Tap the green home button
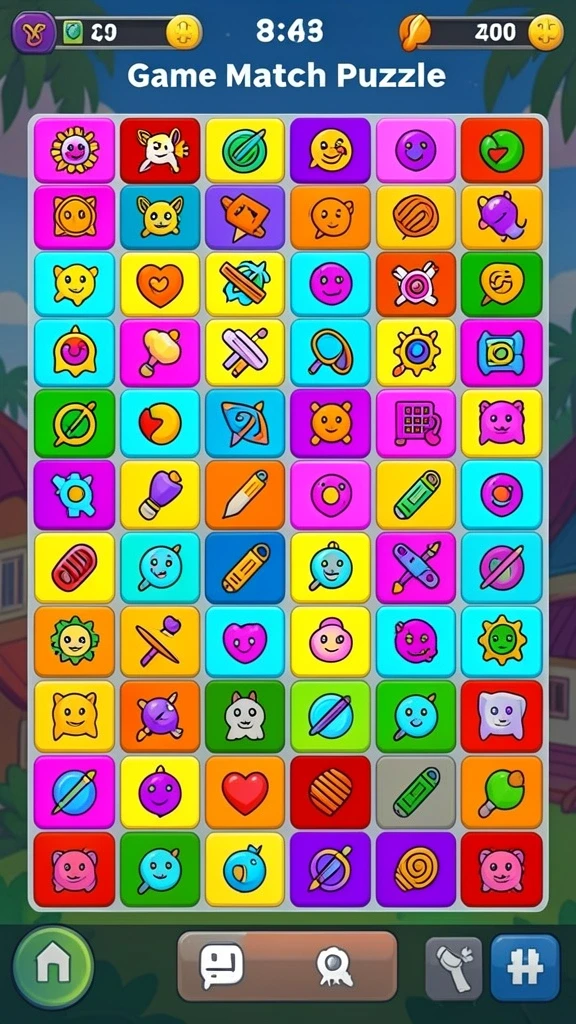 (54, 967)
